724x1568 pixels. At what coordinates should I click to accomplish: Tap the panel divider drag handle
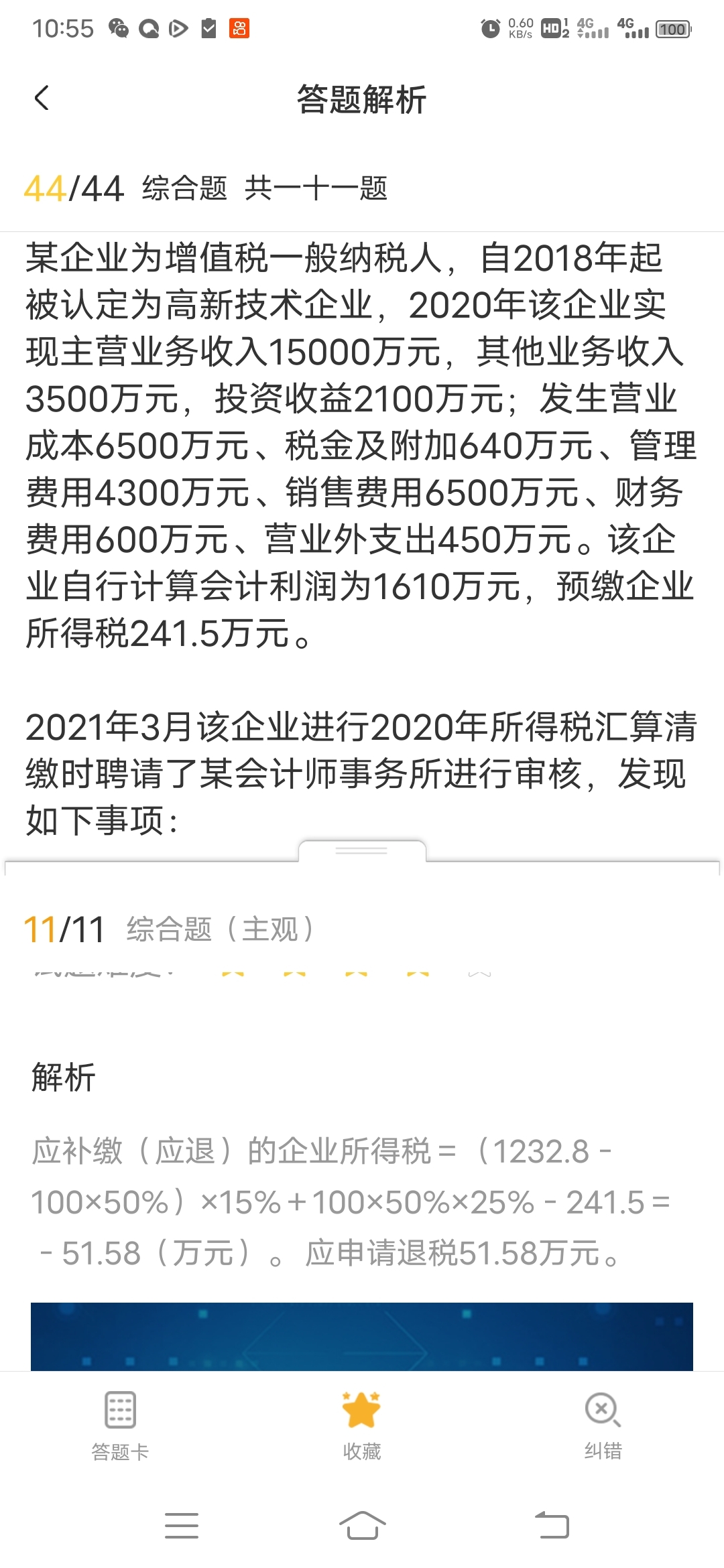[361, 850]
